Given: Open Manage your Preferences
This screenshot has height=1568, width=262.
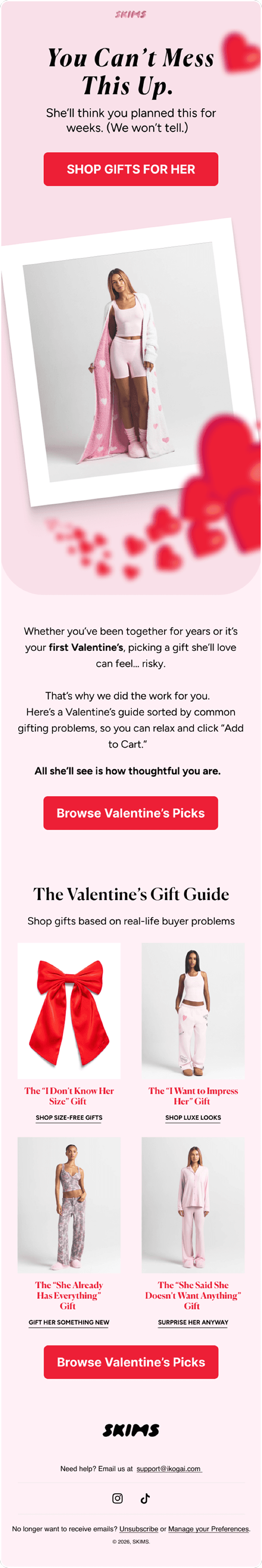Looking at the screenshot, I should coord(208,1528).
